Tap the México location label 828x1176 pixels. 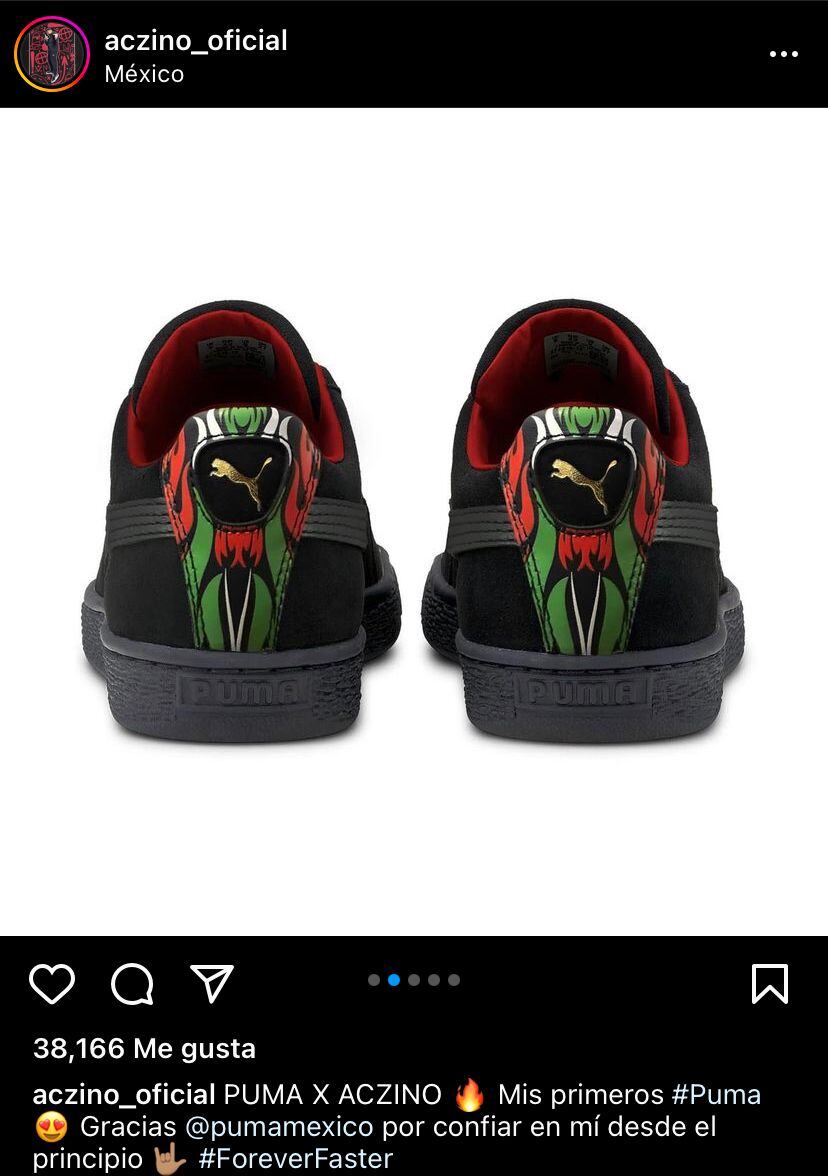(144, 74)
